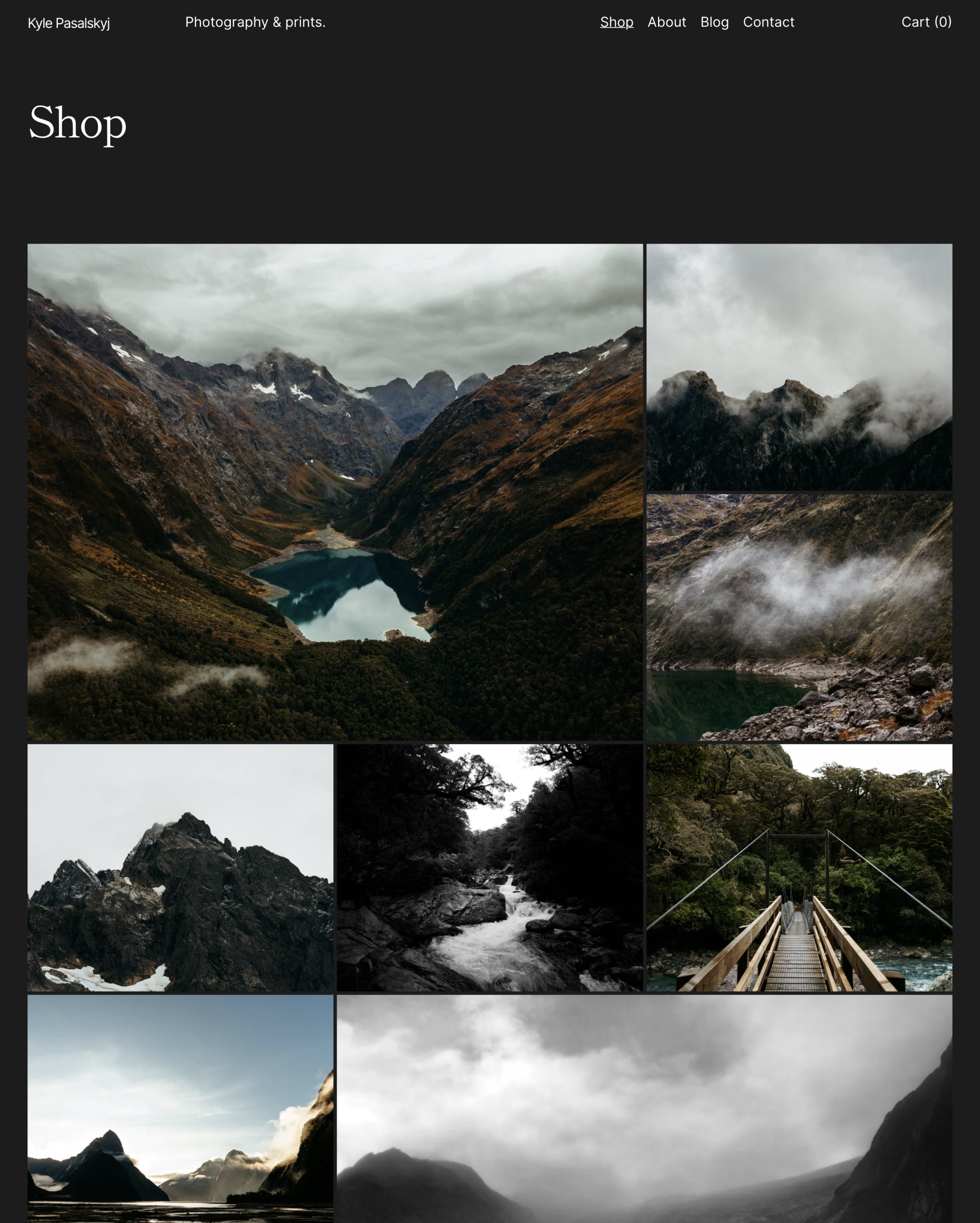View the Cart (0)
The width and height of the screenshot is (980, 1223).
[926, 22]
